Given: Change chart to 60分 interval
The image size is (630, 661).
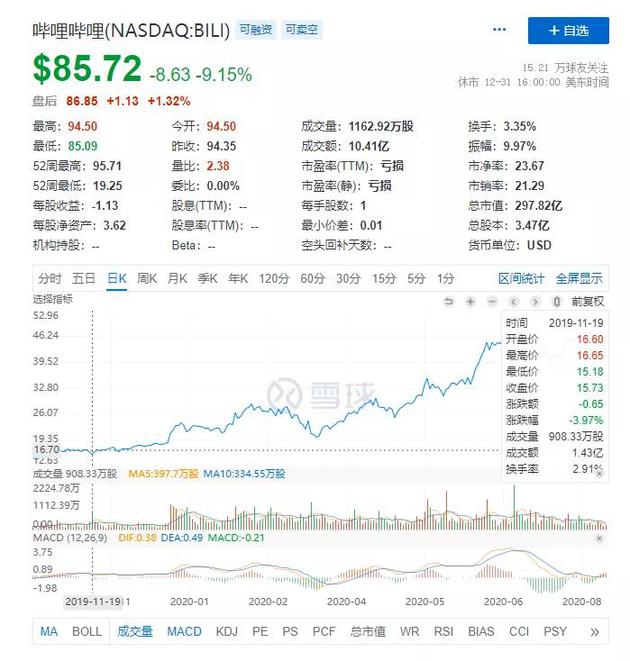Looking at the screenshot, I should 312,278.
